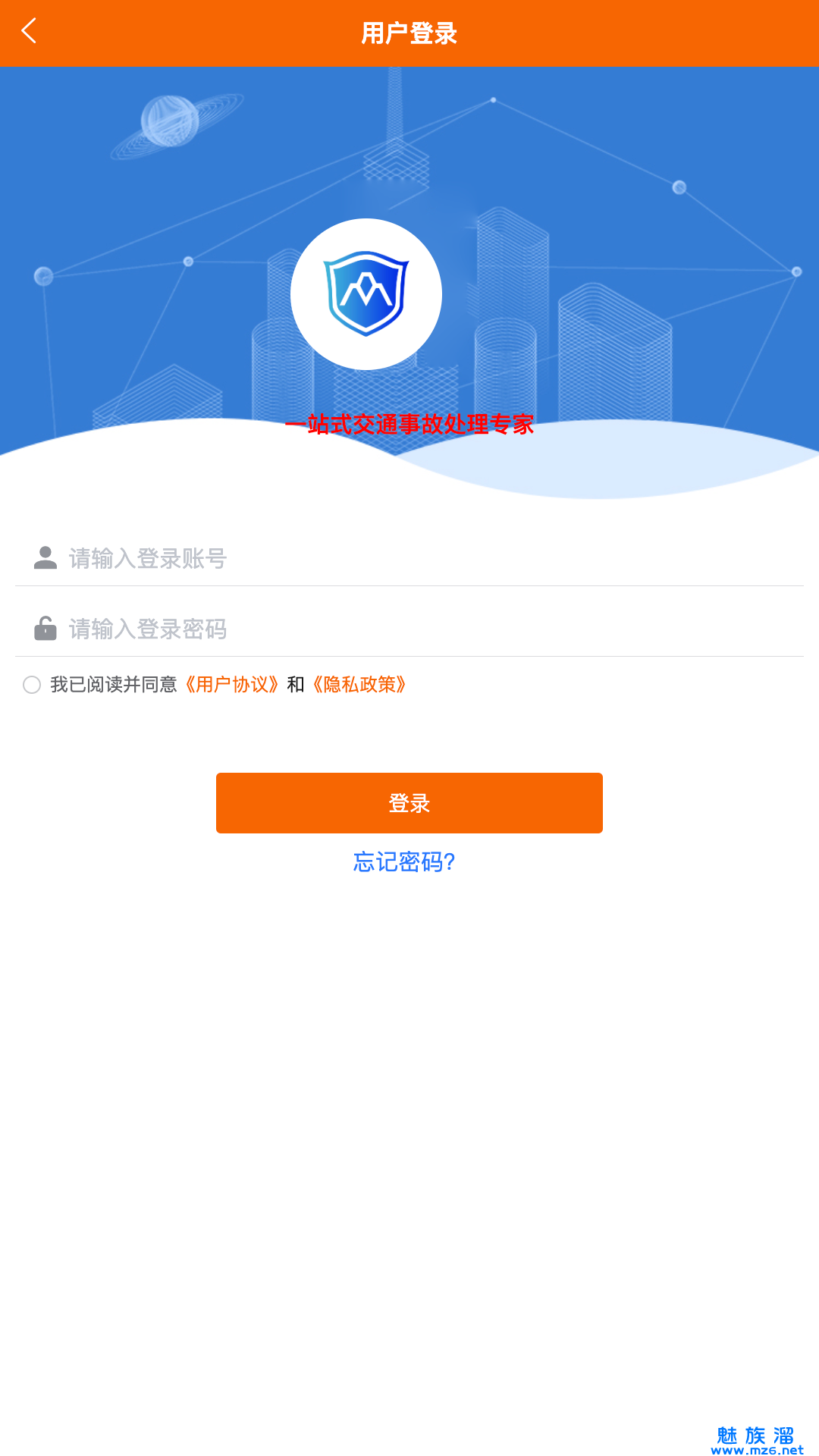819x1456 pixels.
Task: Open the 《用户协议》 link
Action: (x=232, y=685)
